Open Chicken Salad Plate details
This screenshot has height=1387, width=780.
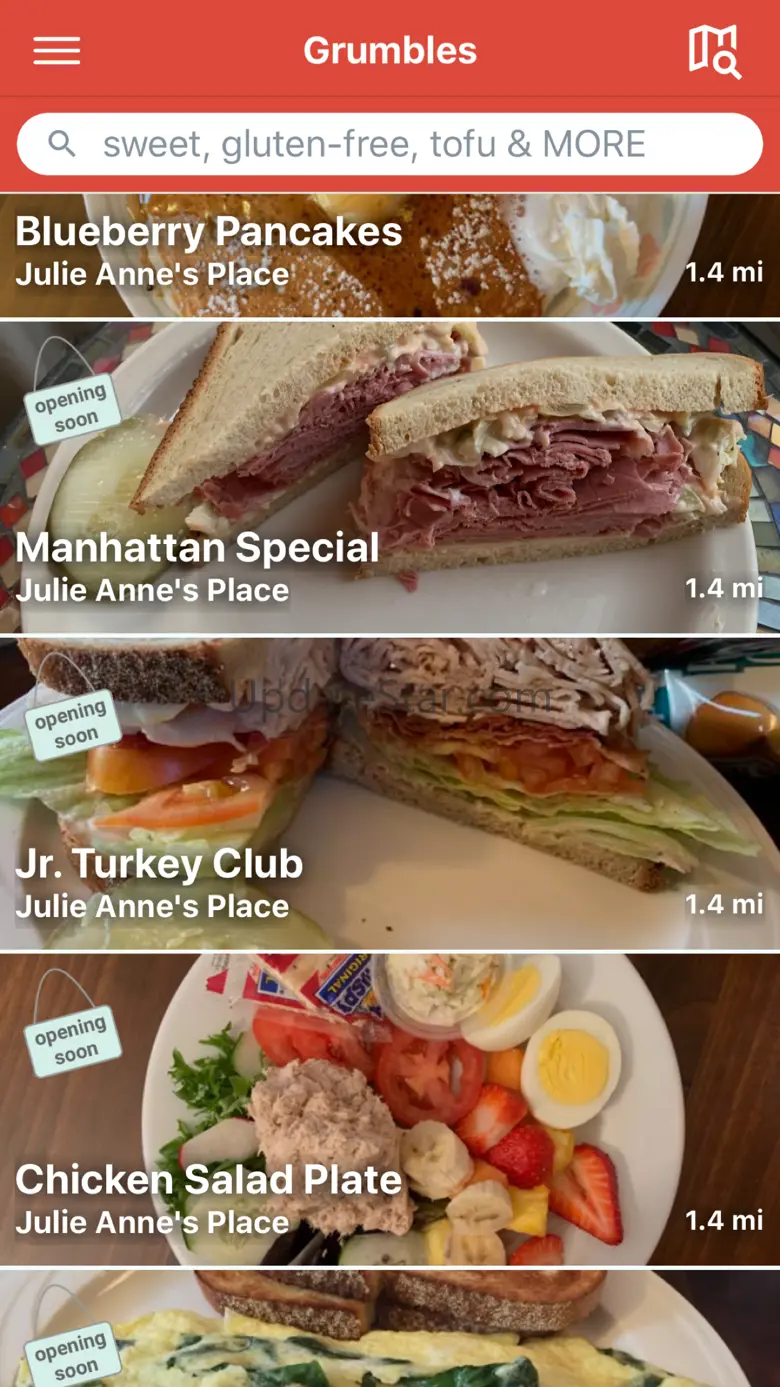(x=390, y=1110)
